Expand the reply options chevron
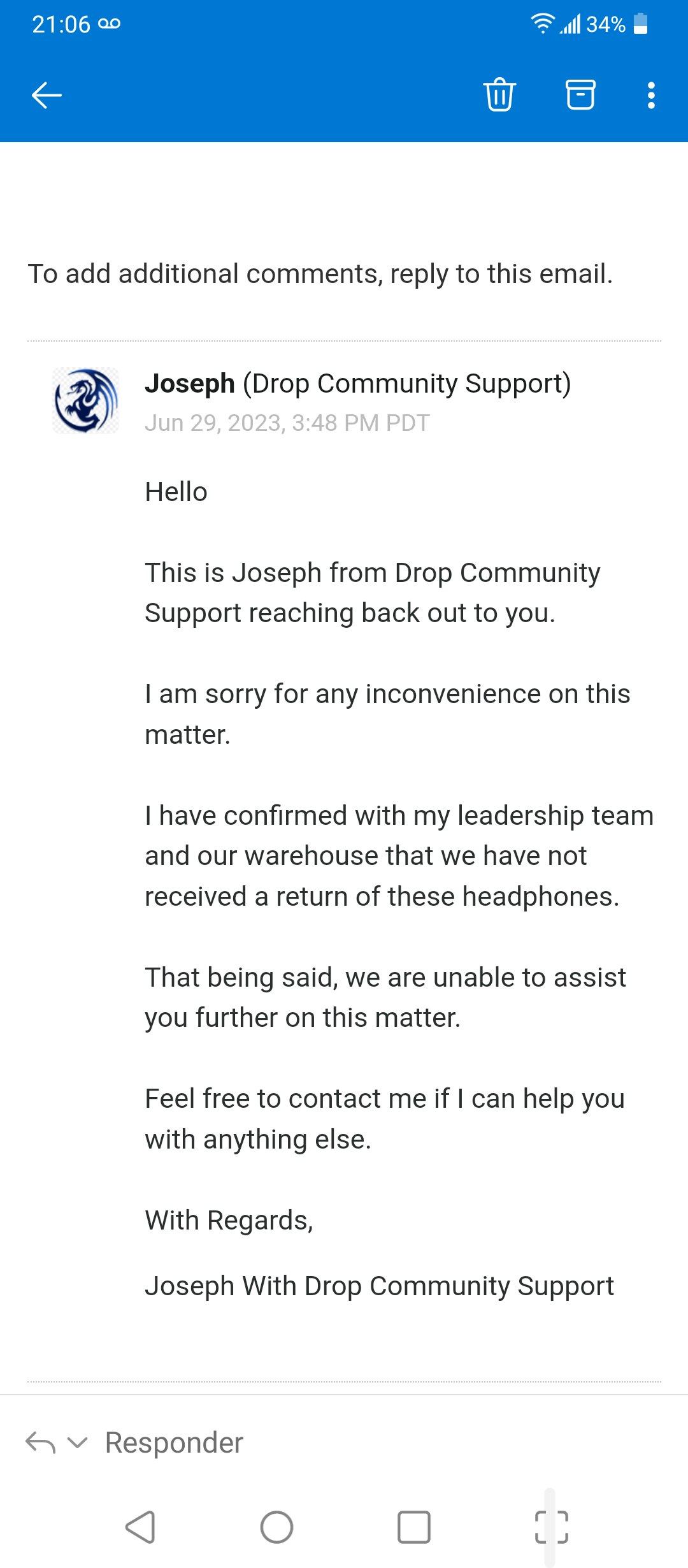688x1568 pixels. coord(77,1443)
